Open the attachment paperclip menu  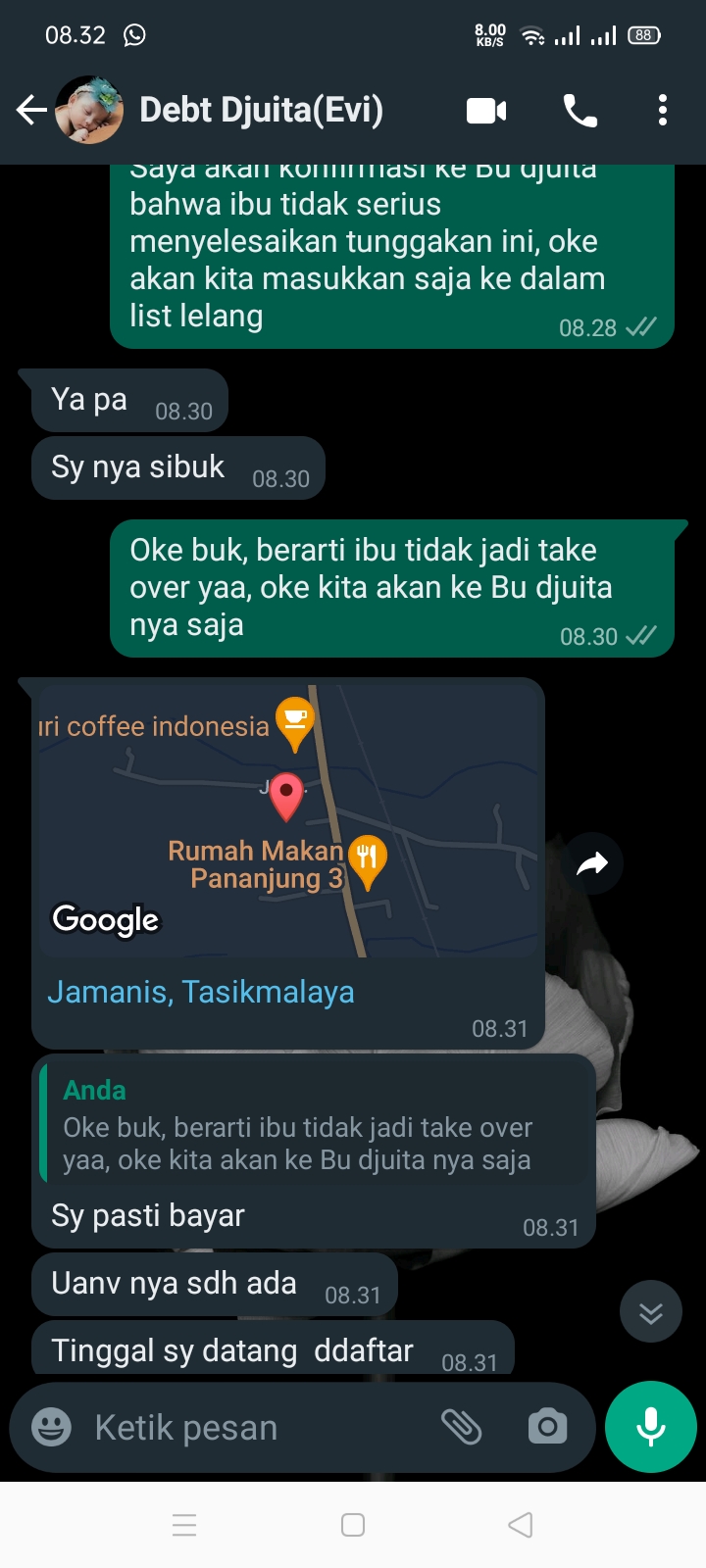461,1427
